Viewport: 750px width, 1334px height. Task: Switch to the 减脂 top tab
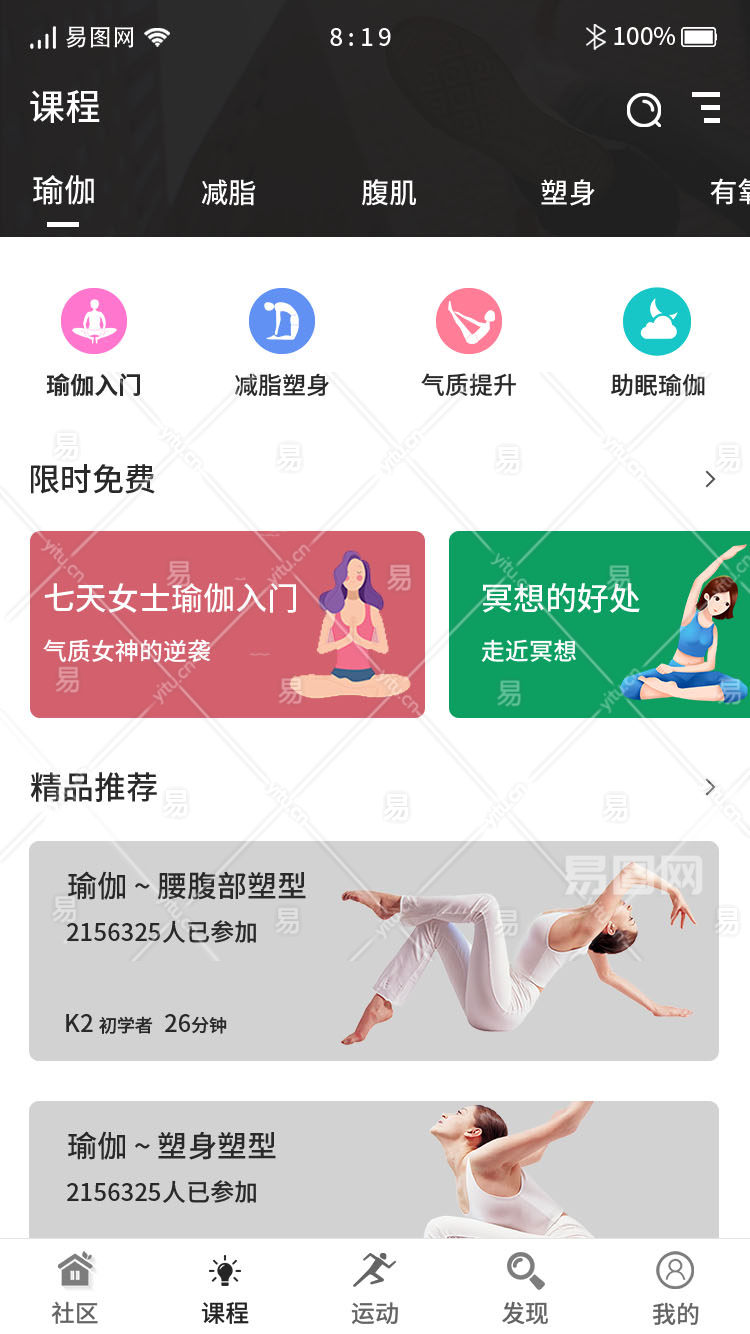tap(228, 192)
